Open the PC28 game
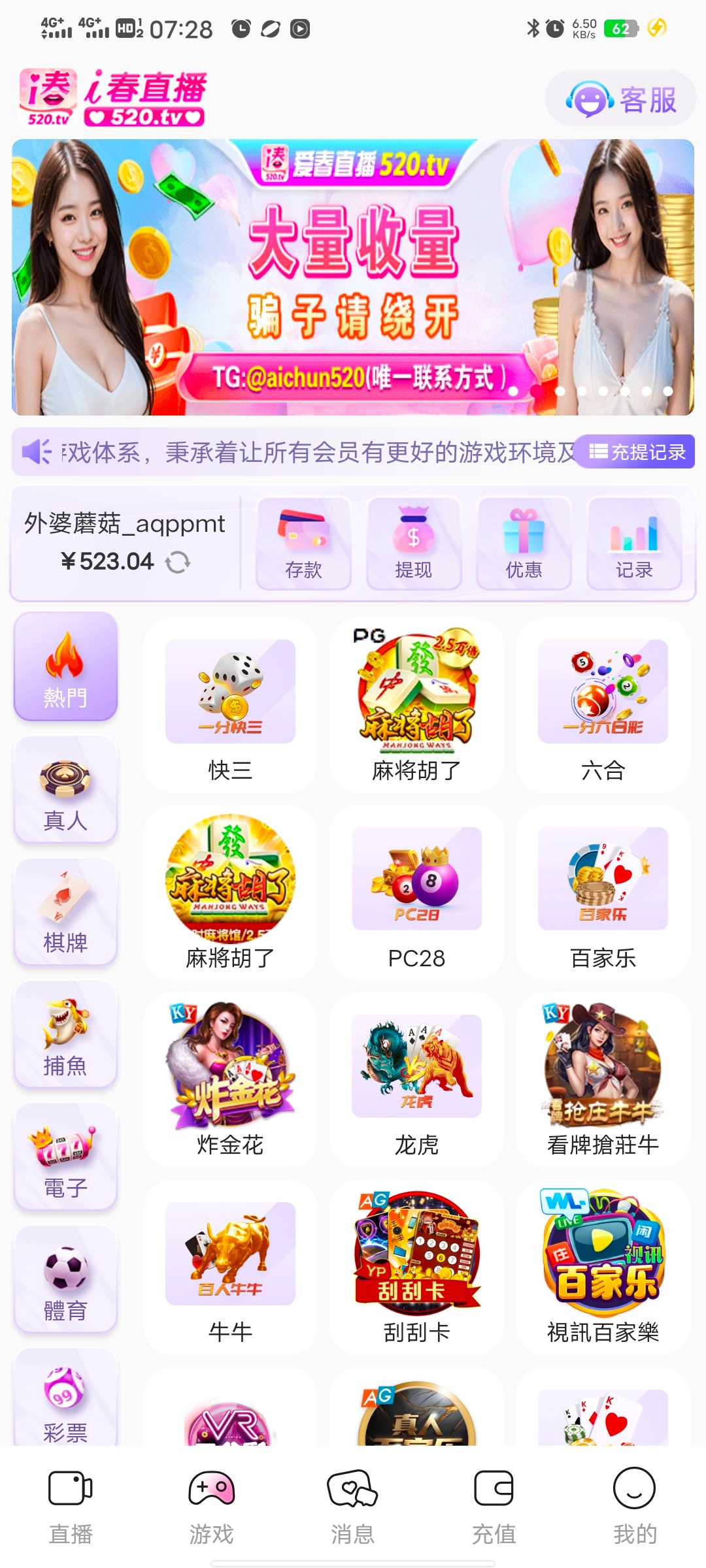This screenshot has width=706, height=1568. tap(417, 893)
